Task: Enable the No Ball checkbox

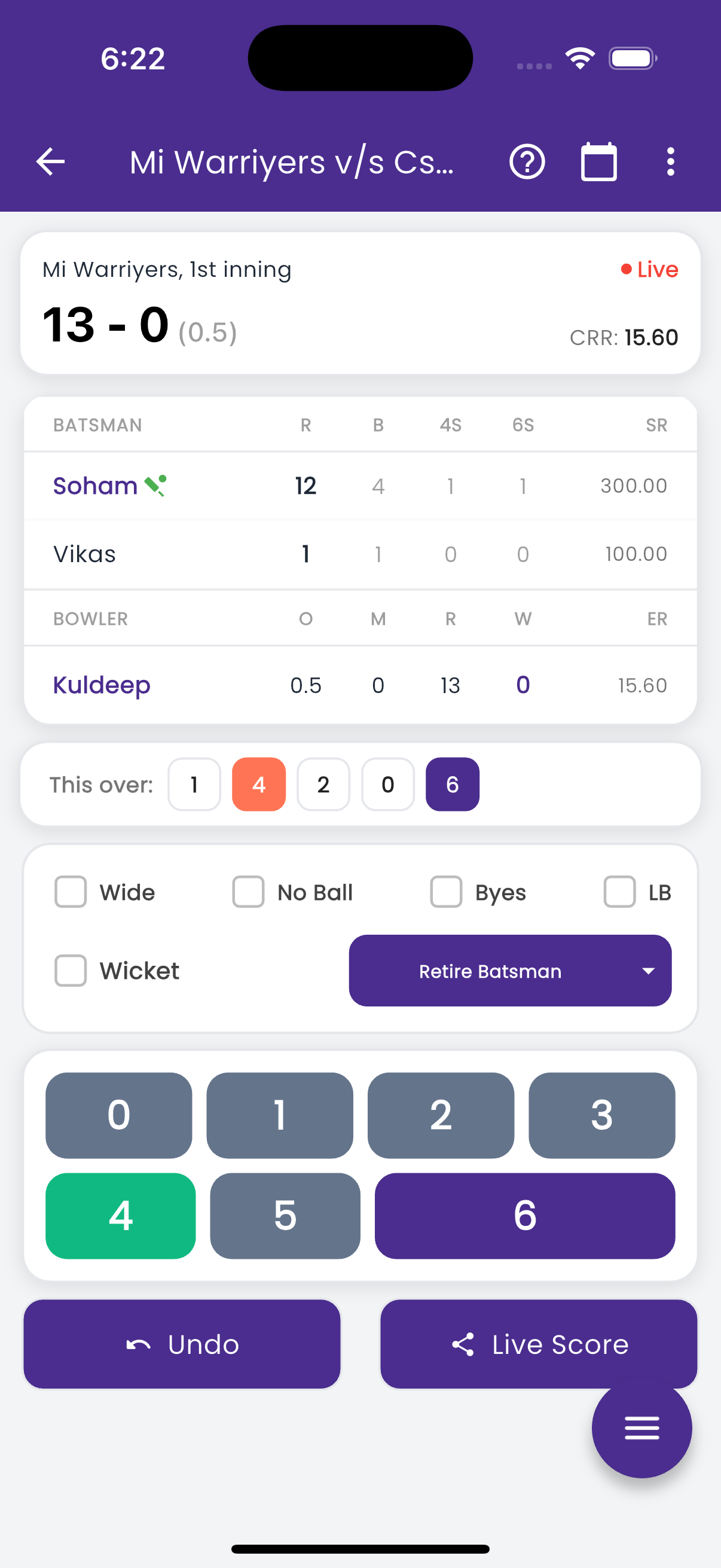Action: click(x=248, y=892)
